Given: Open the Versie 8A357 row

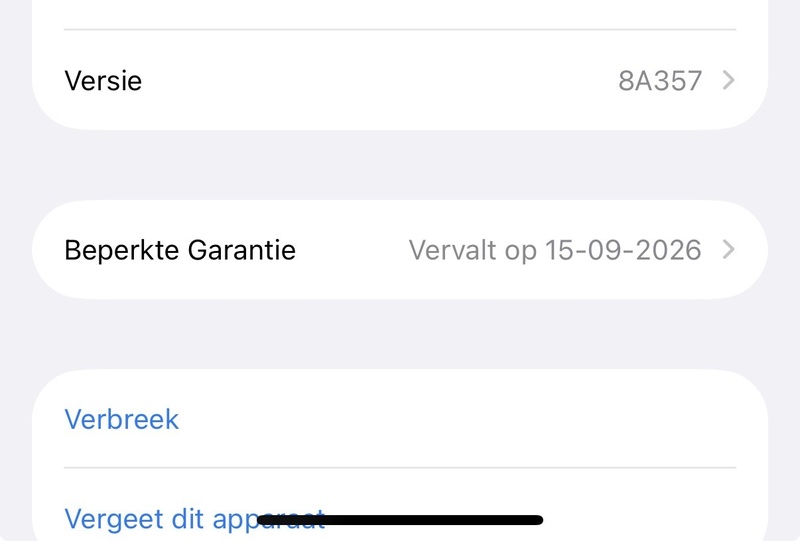Looking at the screenshot, I should (x=400, y=80).
